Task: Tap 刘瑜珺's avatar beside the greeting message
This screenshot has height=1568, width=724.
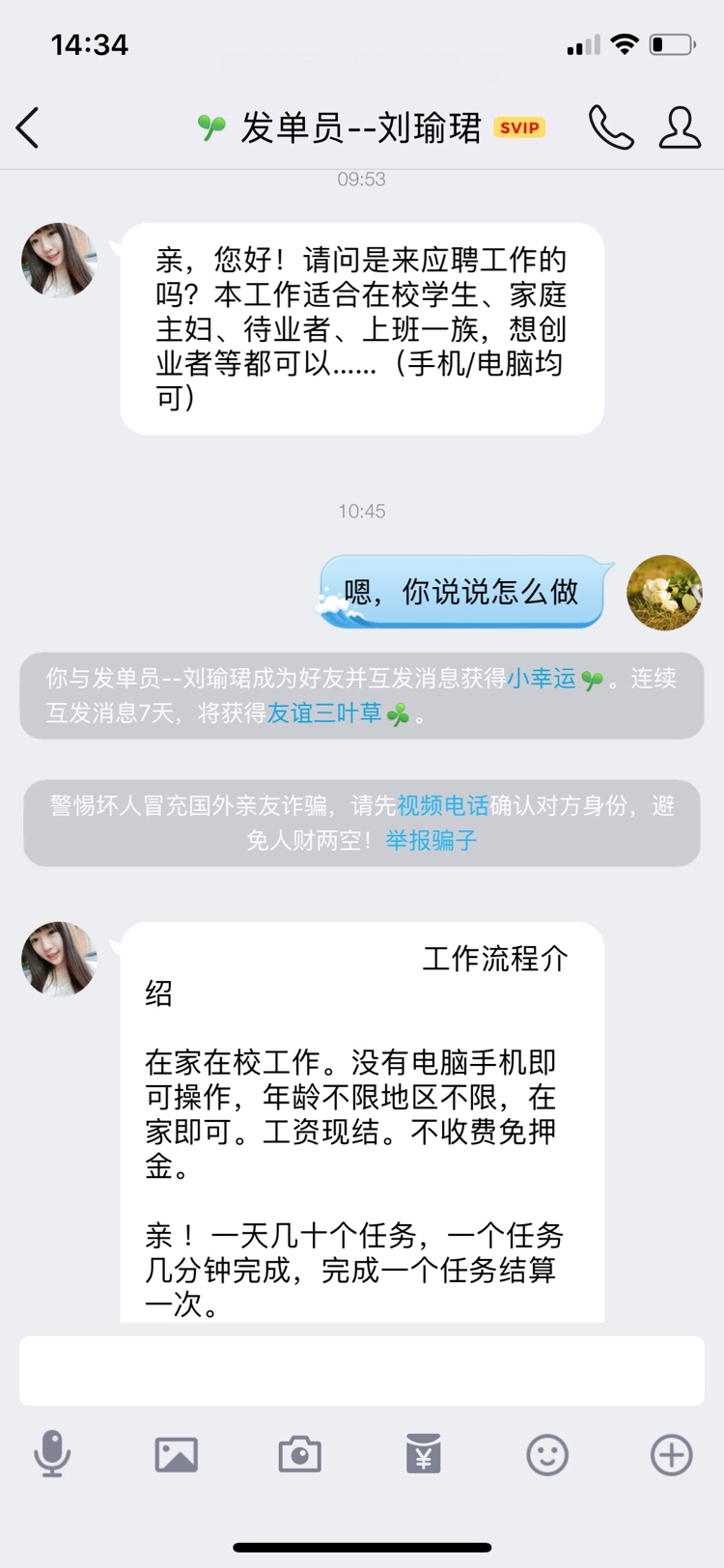Action: (60, 260)
